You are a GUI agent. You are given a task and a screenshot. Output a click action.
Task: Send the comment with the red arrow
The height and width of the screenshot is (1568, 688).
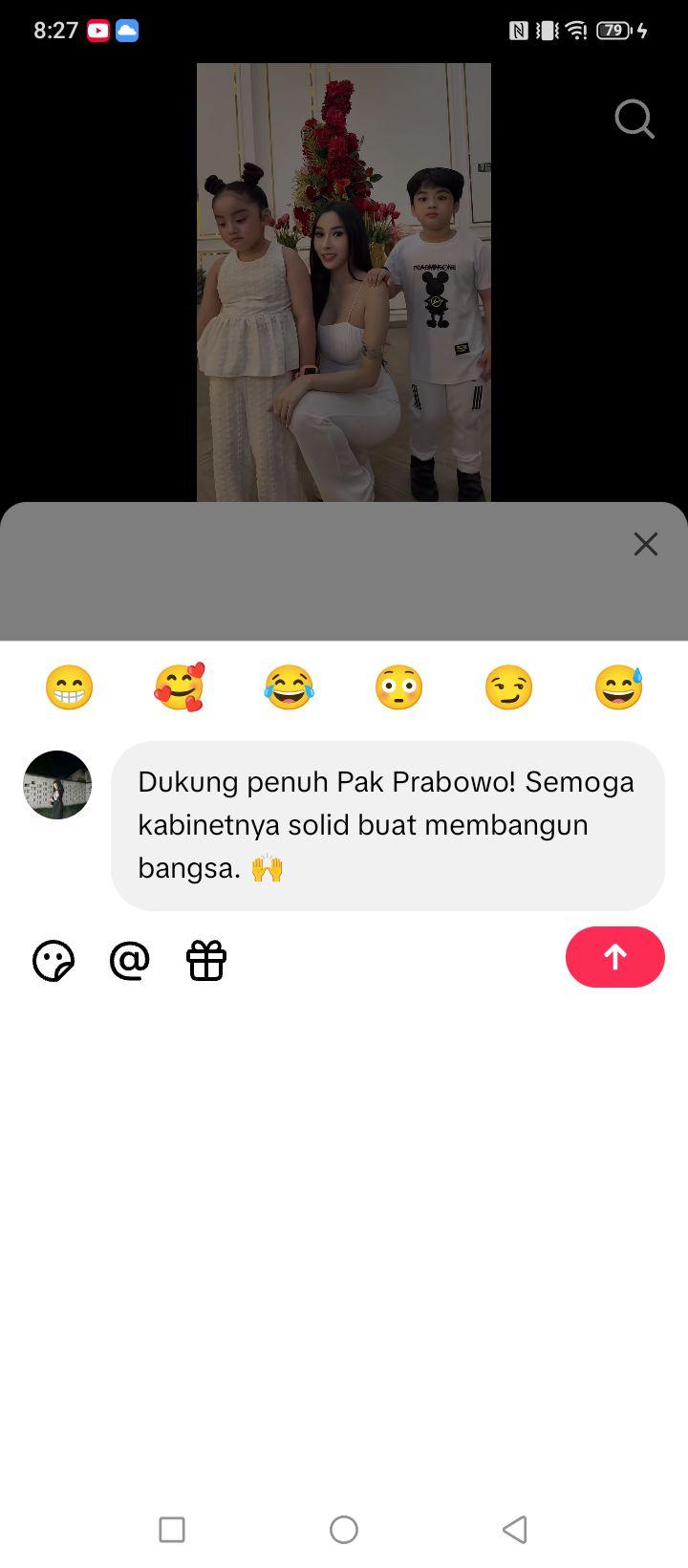615,957
